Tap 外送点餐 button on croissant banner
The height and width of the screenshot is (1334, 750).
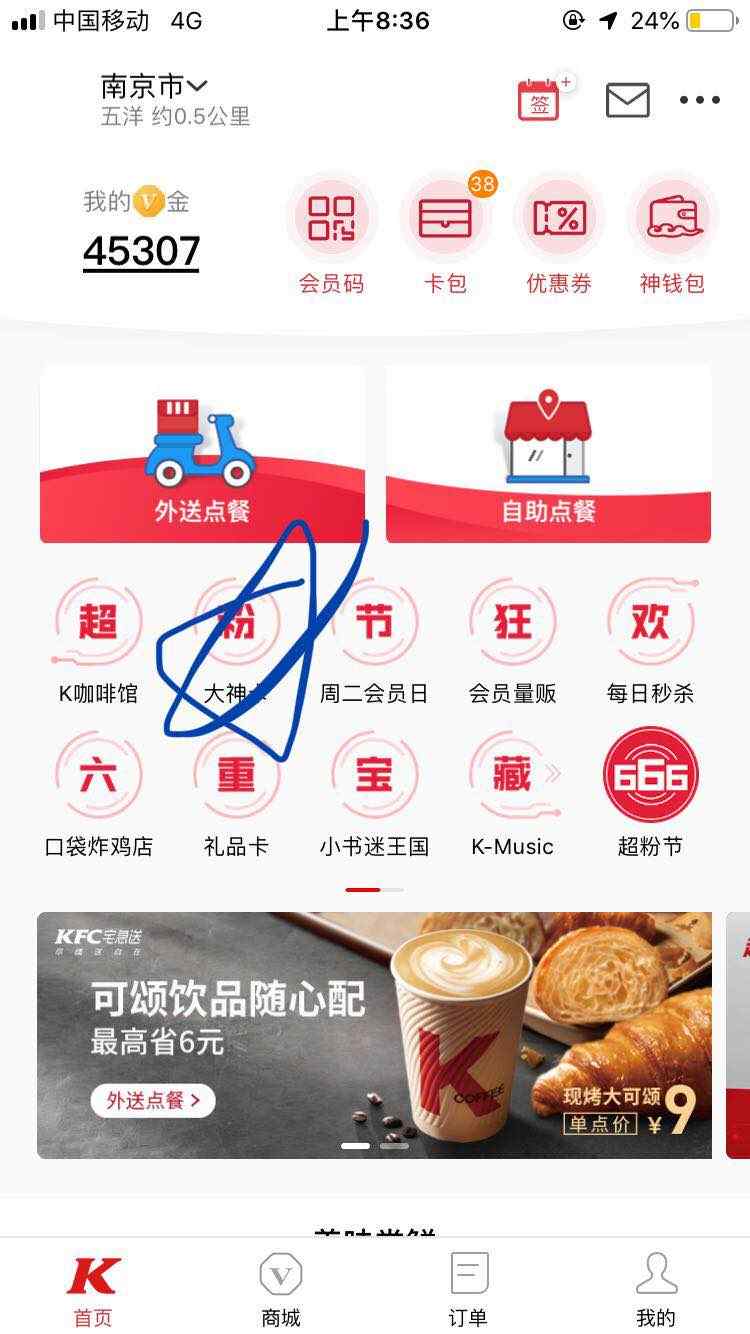153,1101
